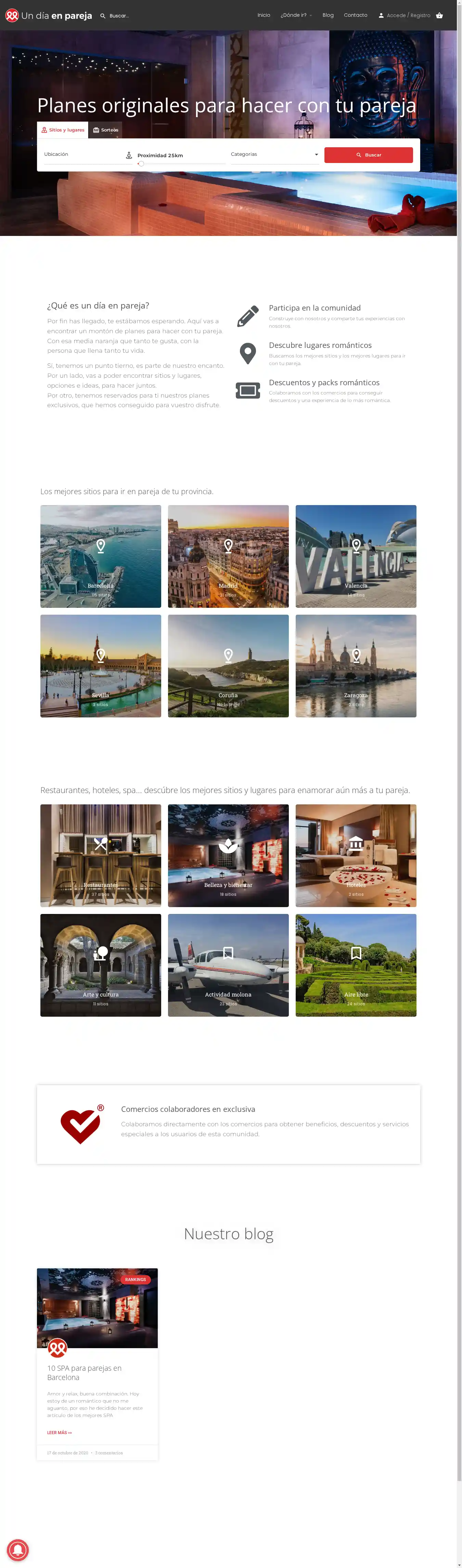The width and height of the screenshot is (462, 1568).
Task: Hit the red Buscar button
Action: click(368, 155)
